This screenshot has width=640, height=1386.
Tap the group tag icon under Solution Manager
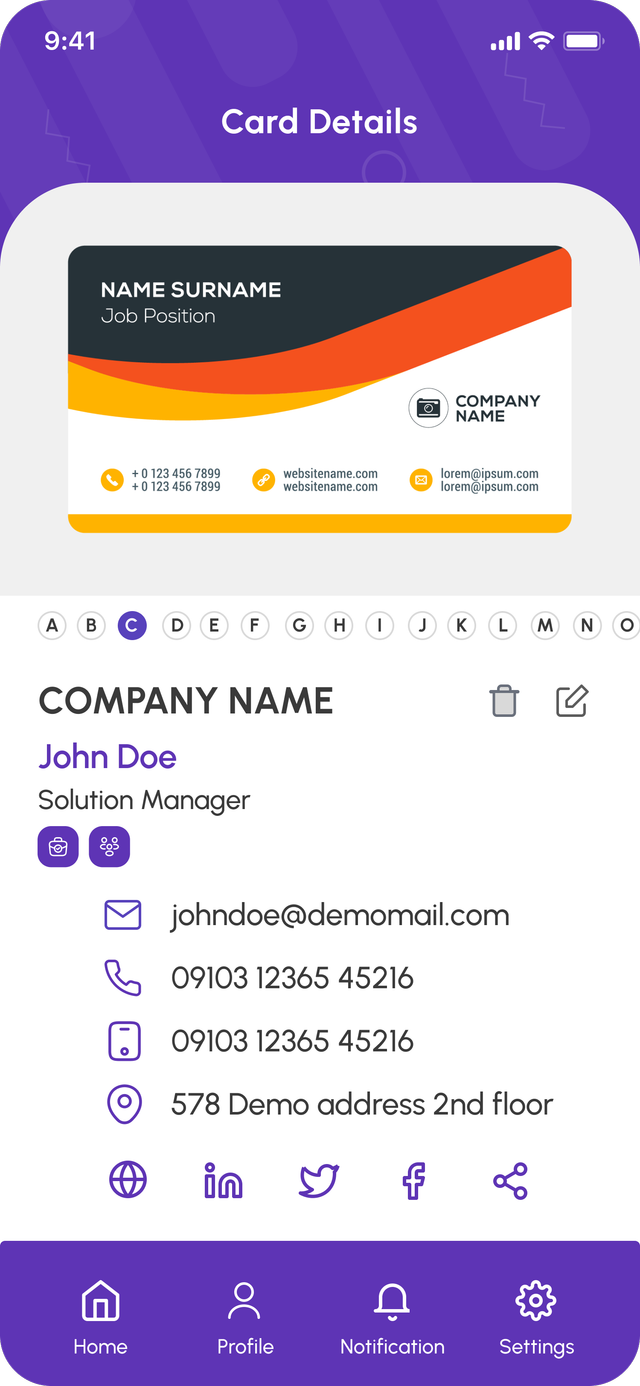point(109,847)
